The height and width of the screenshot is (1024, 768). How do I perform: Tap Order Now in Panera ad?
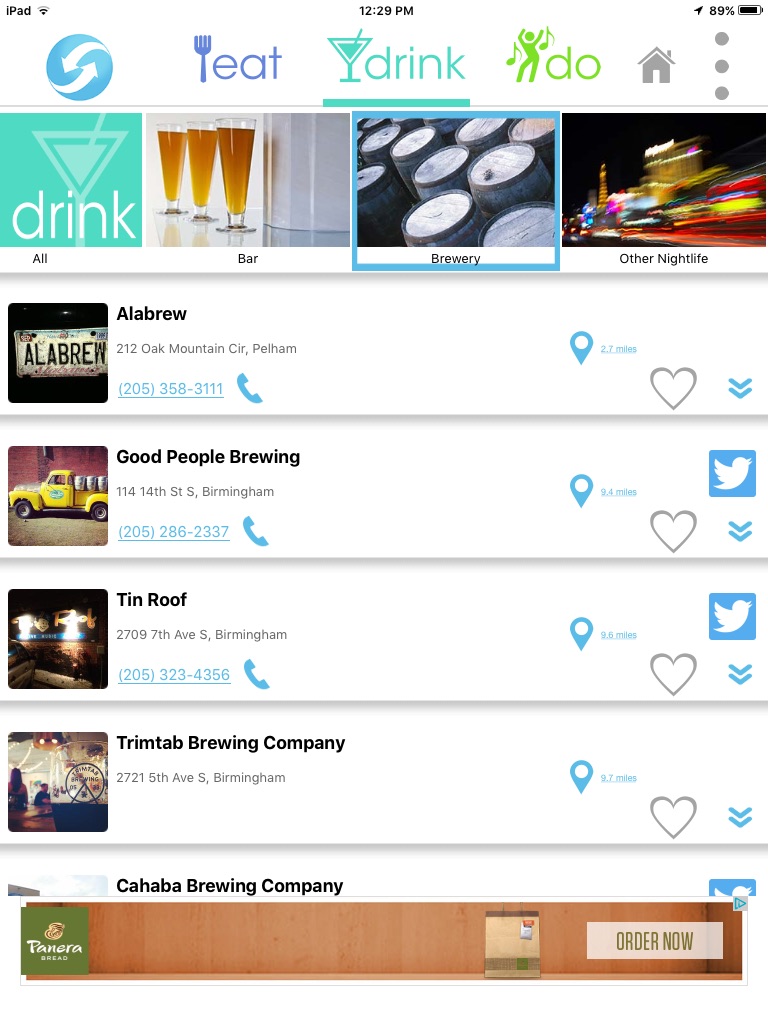(x=654, y=940)
